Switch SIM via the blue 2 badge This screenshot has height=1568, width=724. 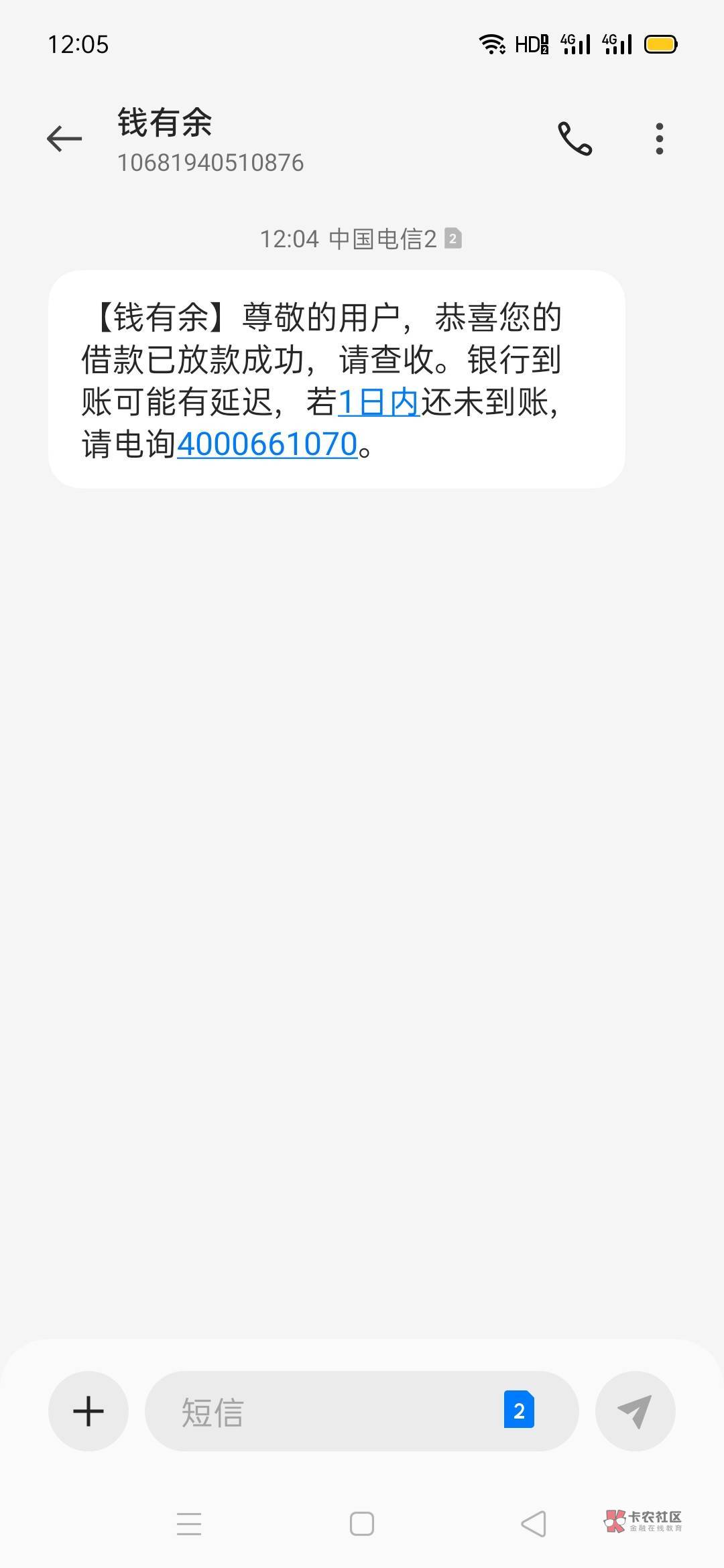pyautogui.click(x=519, y=1409)
